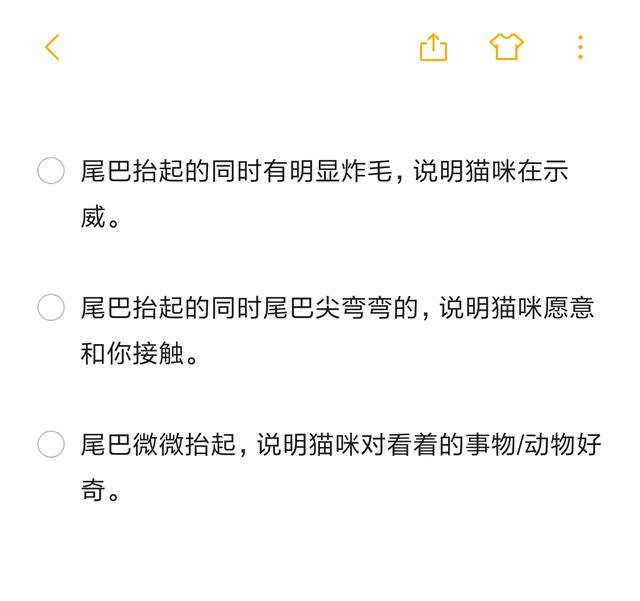
Task: Tick the 尾巴微微抬起 checklist item
Action: 51,444
